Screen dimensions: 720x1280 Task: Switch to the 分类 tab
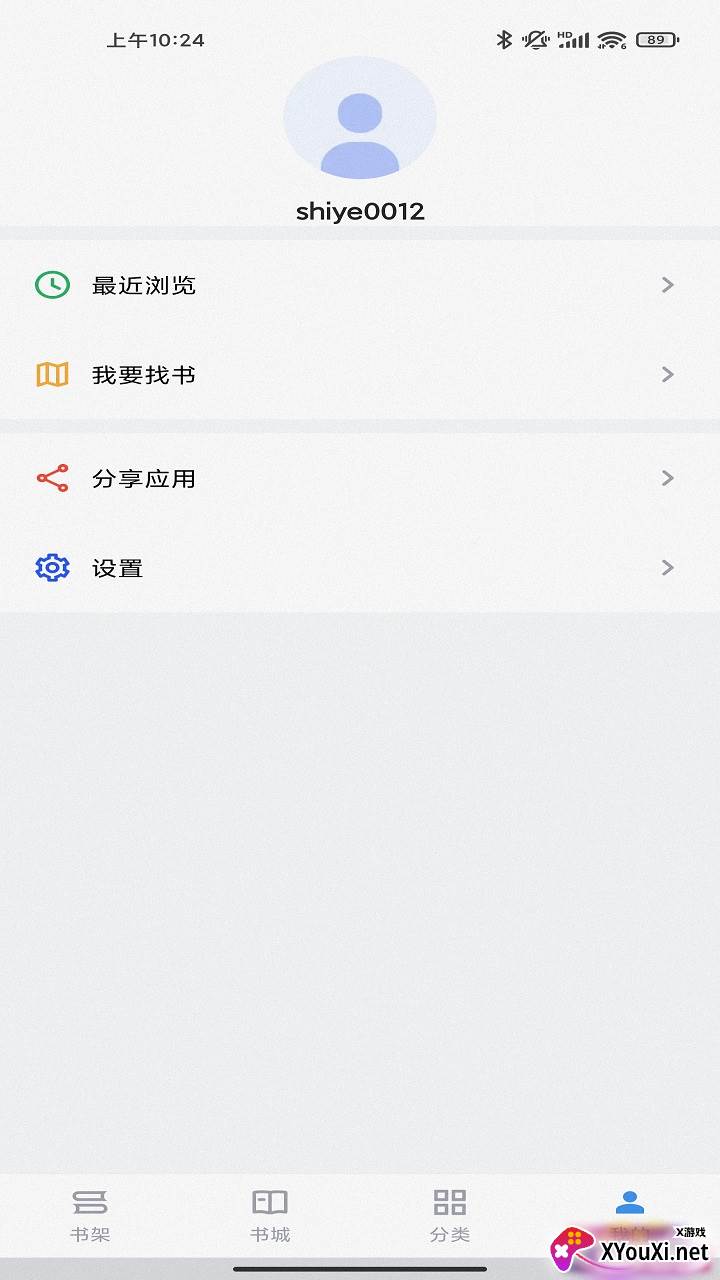450,1214
